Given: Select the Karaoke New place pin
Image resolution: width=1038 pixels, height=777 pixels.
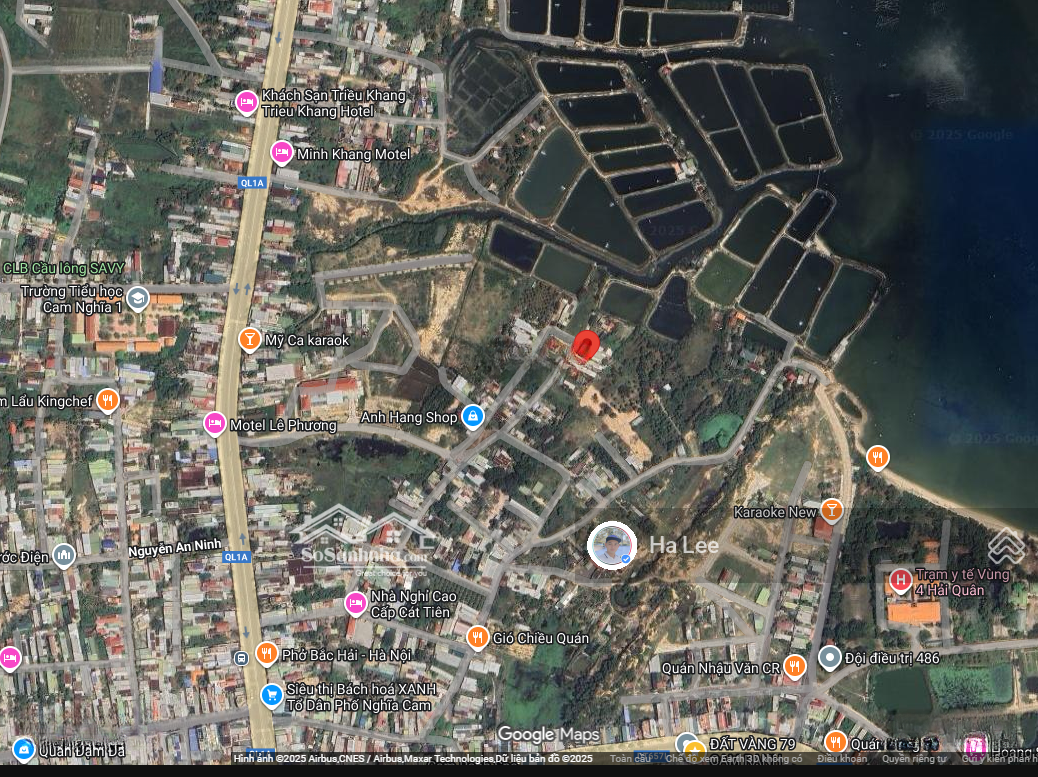Looking at the screenshot, I should point(831,511).
